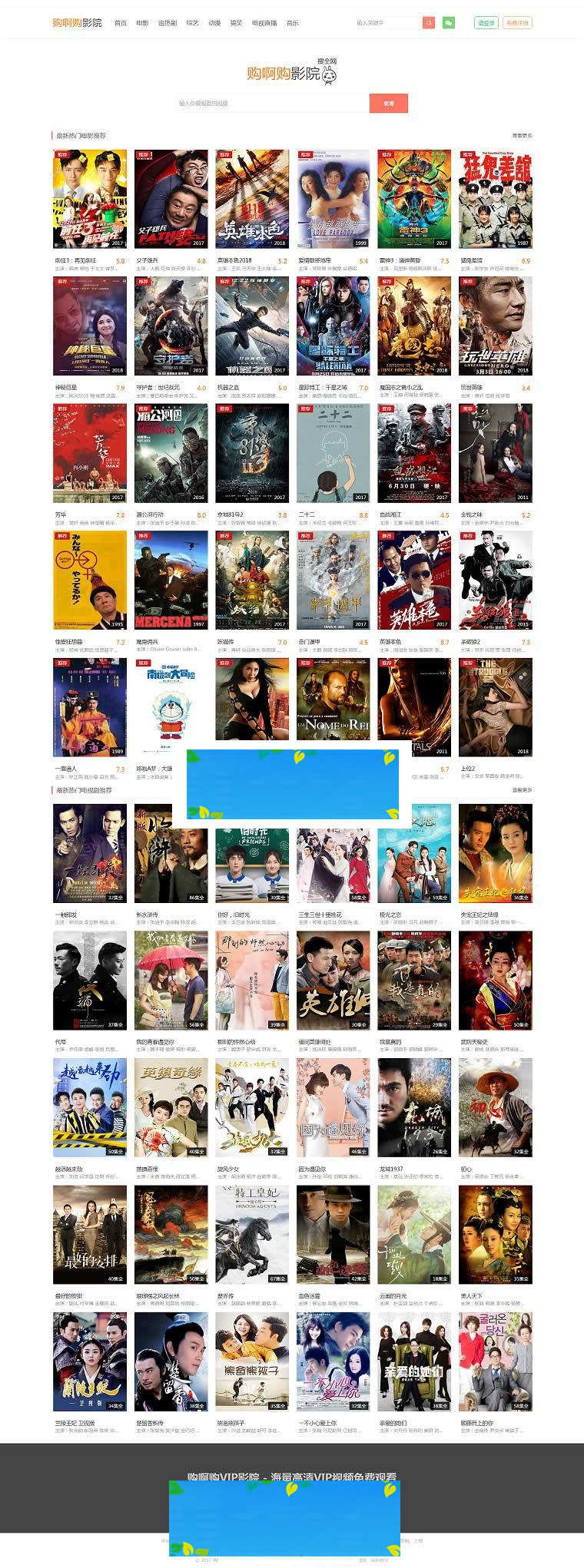
Task: Tap the 免费注册 register button
Action: [x=517, y=23]
